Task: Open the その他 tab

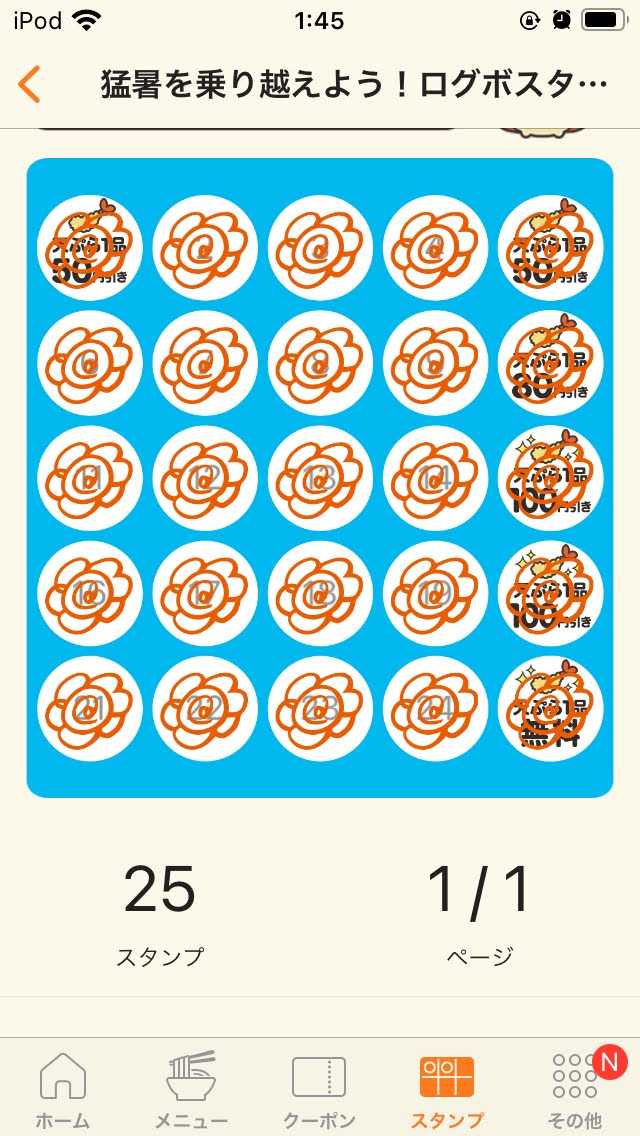Action: (x=575, y=1089)
